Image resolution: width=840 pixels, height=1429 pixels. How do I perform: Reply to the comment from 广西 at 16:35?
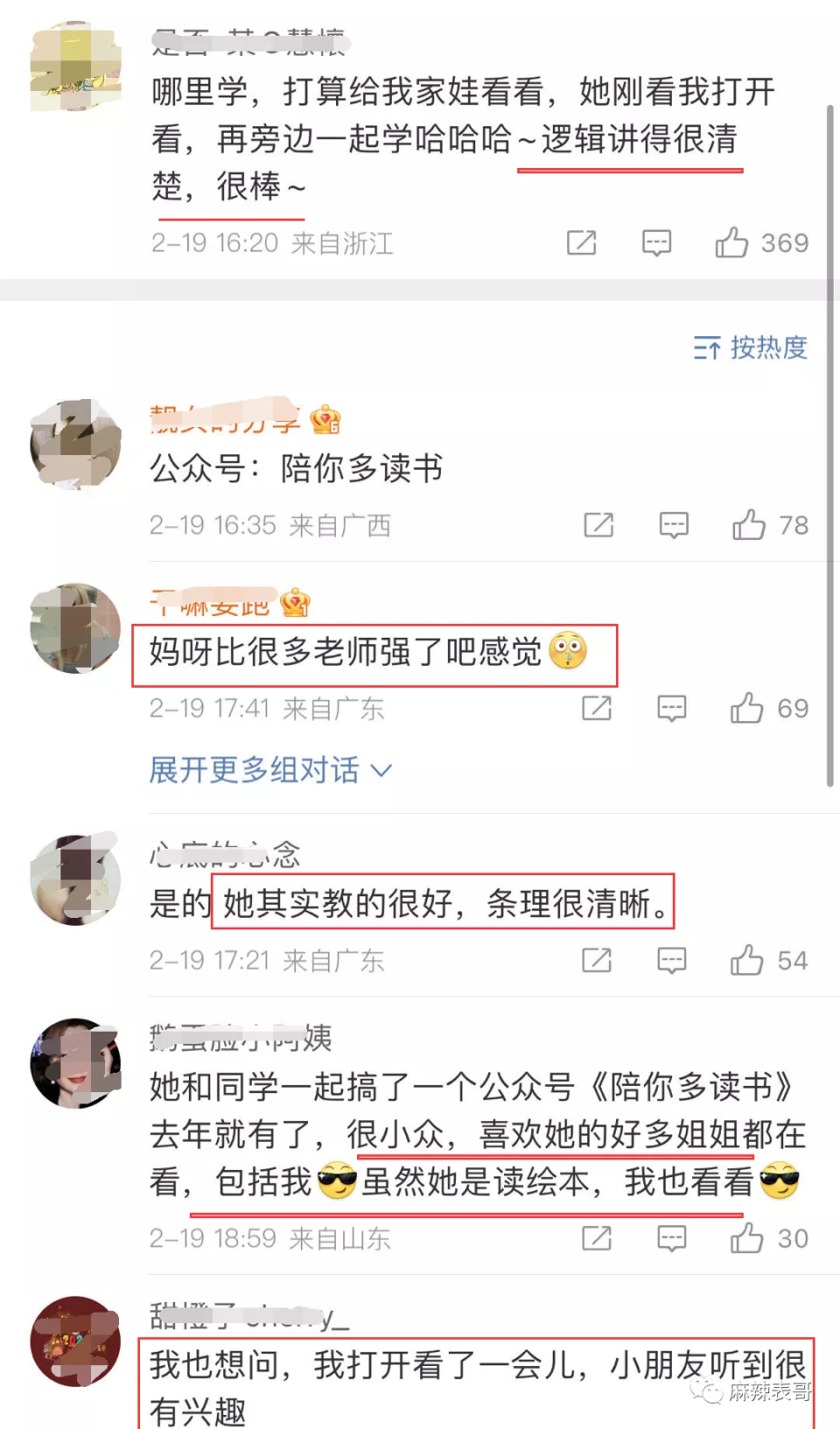[x=674, y=525]
